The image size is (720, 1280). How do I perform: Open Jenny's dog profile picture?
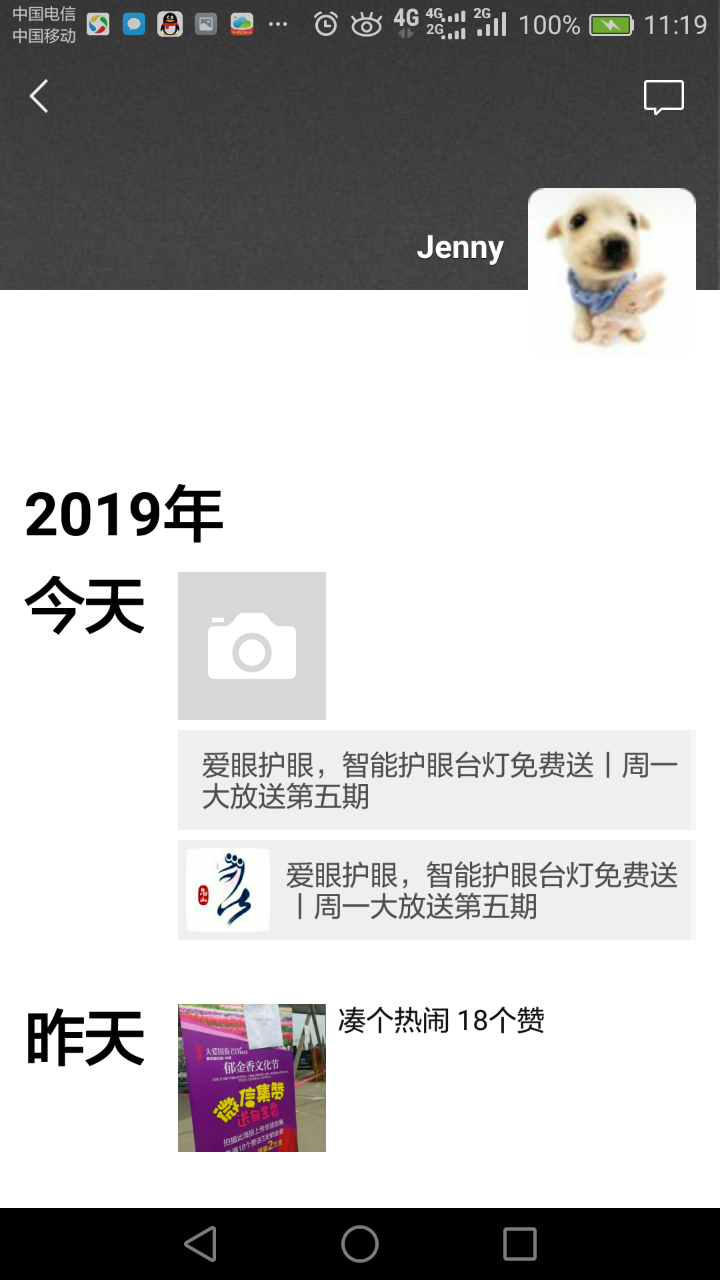pos(611,270)
